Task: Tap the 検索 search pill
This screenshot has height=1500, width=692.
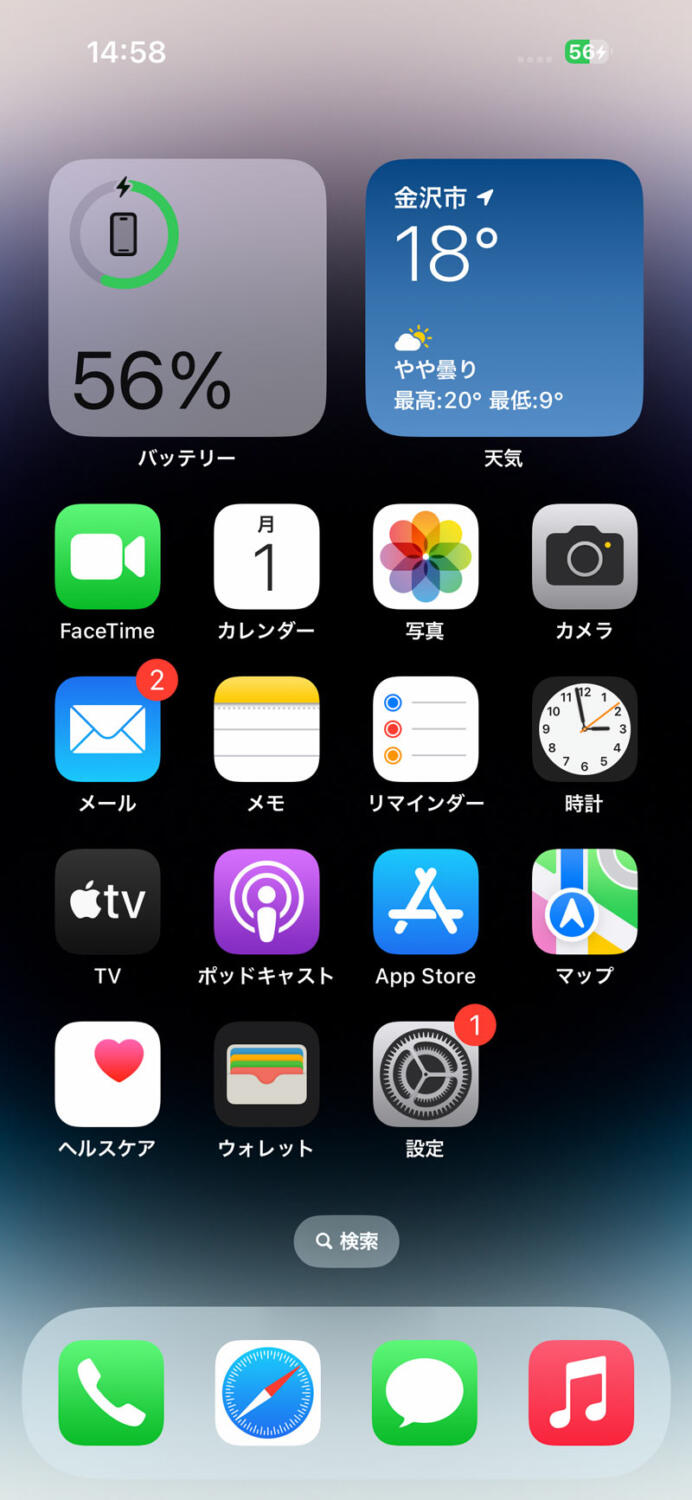Action: 346,1241
